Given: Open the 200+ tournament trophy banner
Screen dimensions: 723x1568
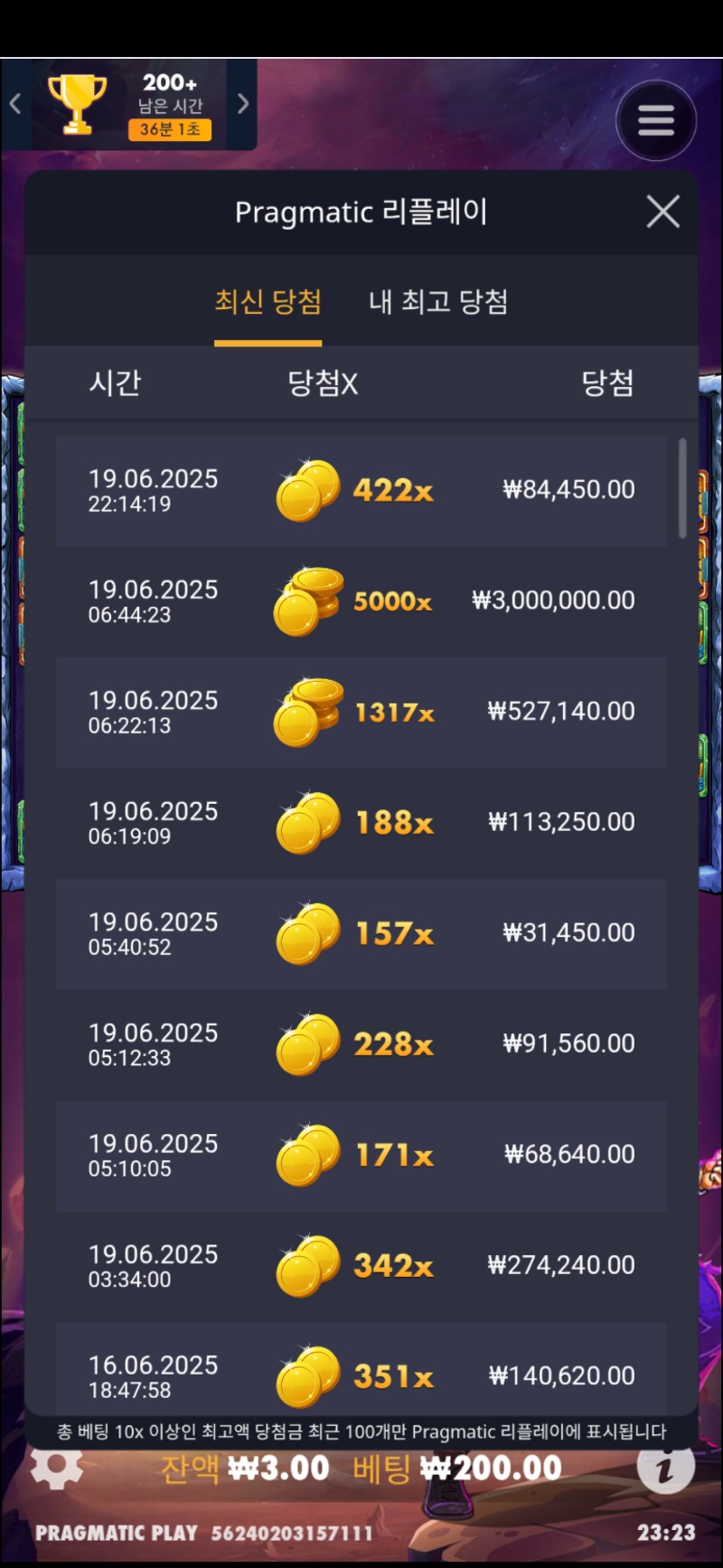Looking at the screenshot, I should click(129, 105).
